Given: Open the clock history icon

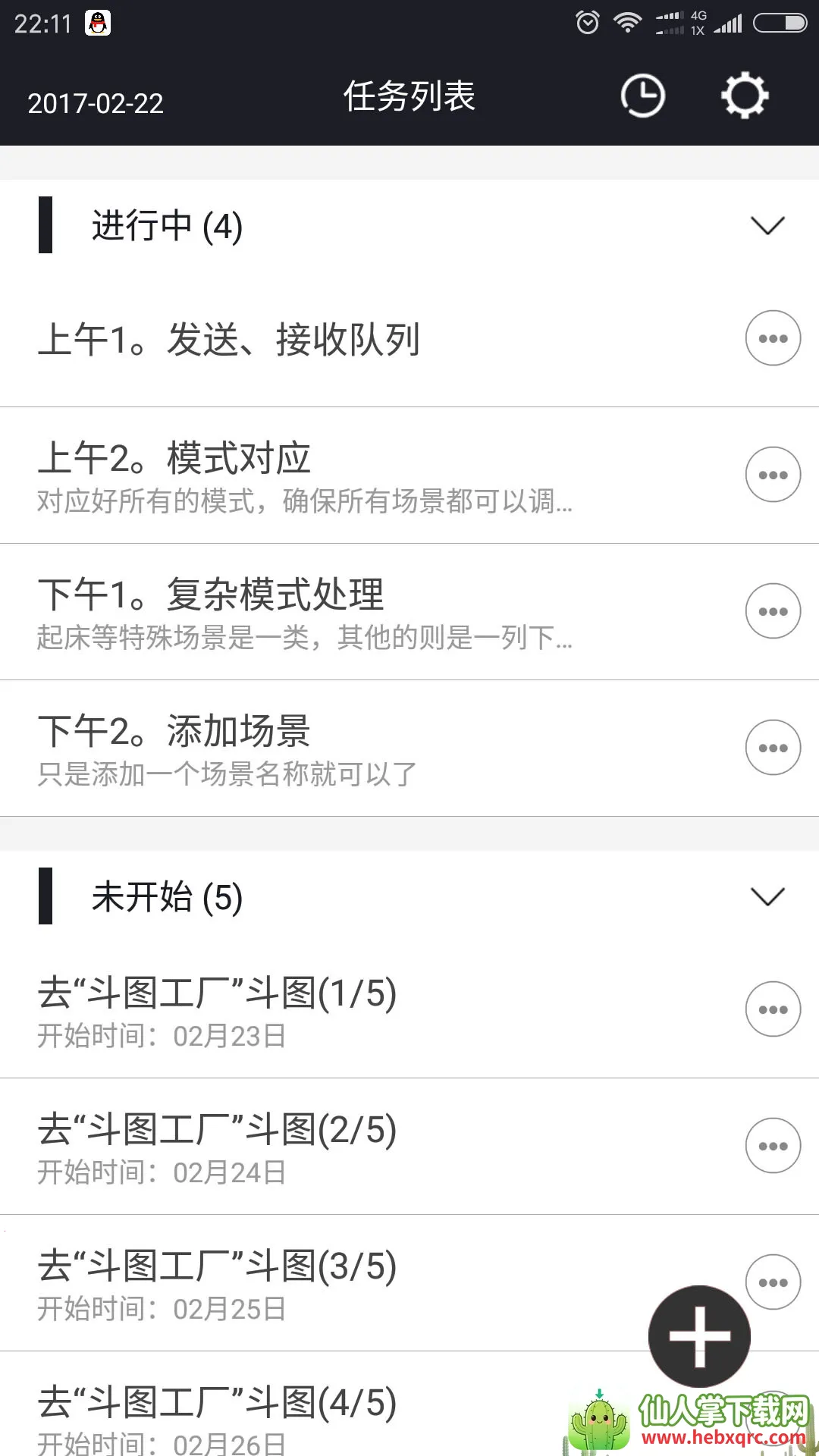Looking at the screenshot, I should [x=642, y=96].
